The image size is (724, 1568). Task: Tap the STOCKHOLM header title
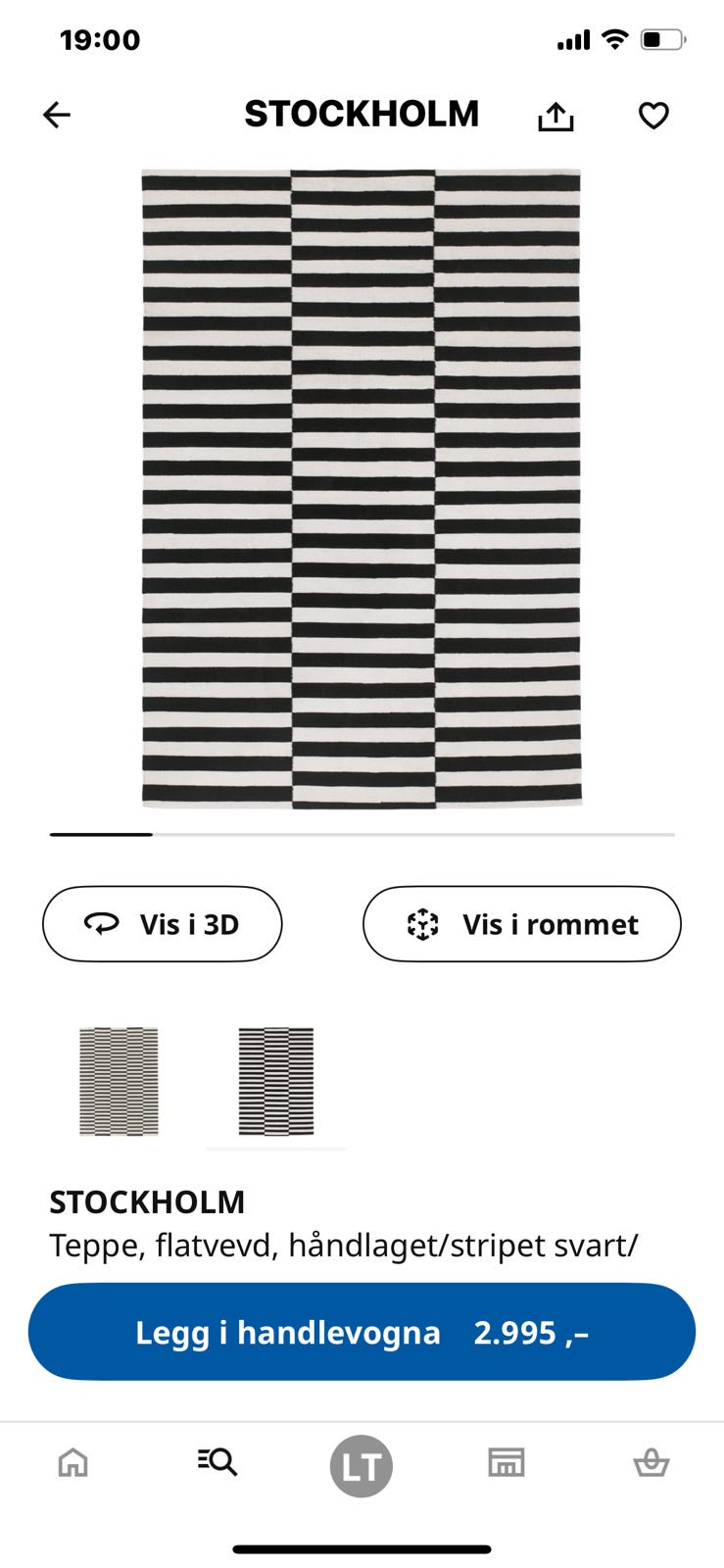pos(362,114)
